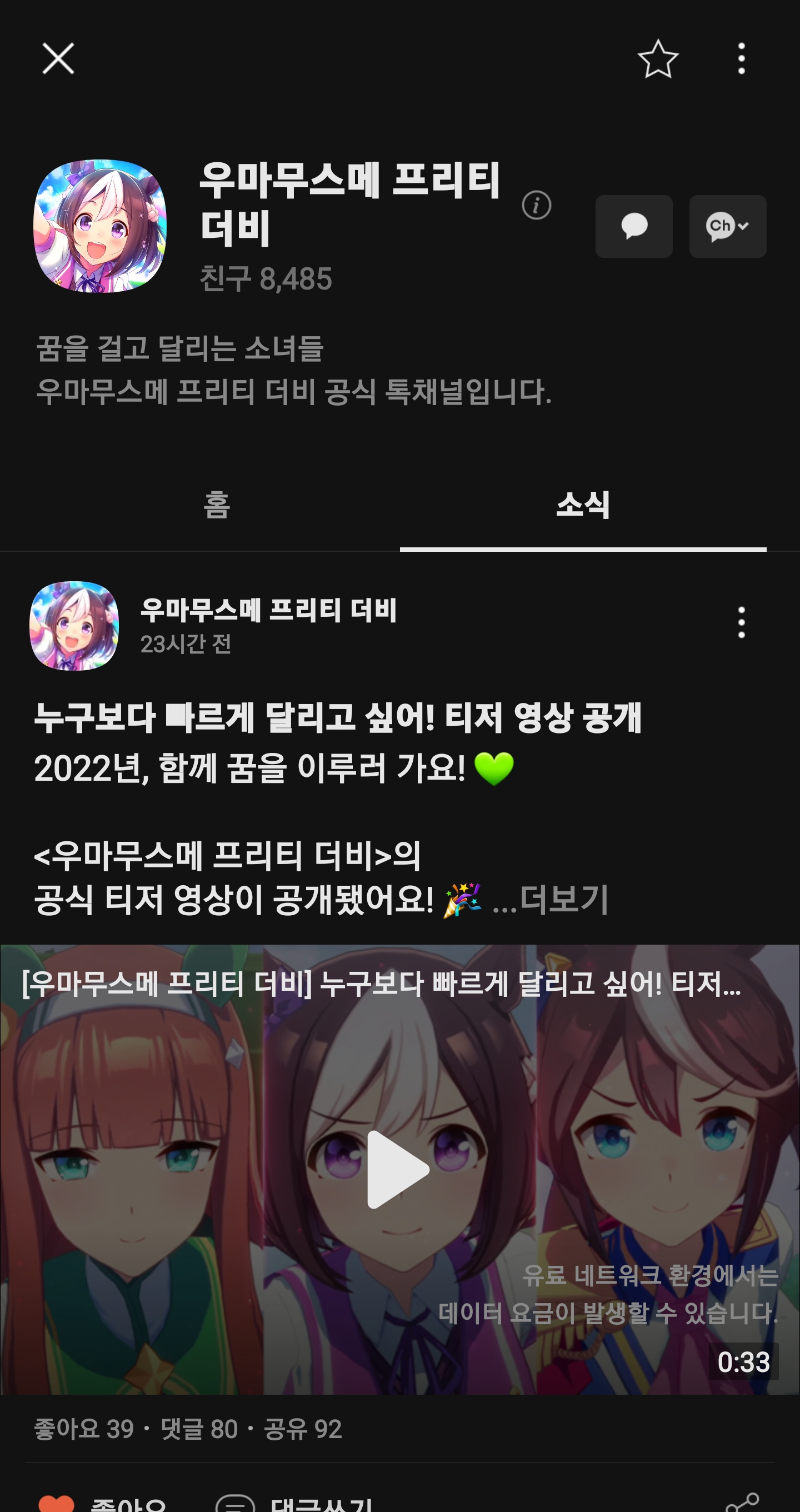Open the post's three-dot menu
This screenshot has height=1512, width=800.
click(741, 622)
